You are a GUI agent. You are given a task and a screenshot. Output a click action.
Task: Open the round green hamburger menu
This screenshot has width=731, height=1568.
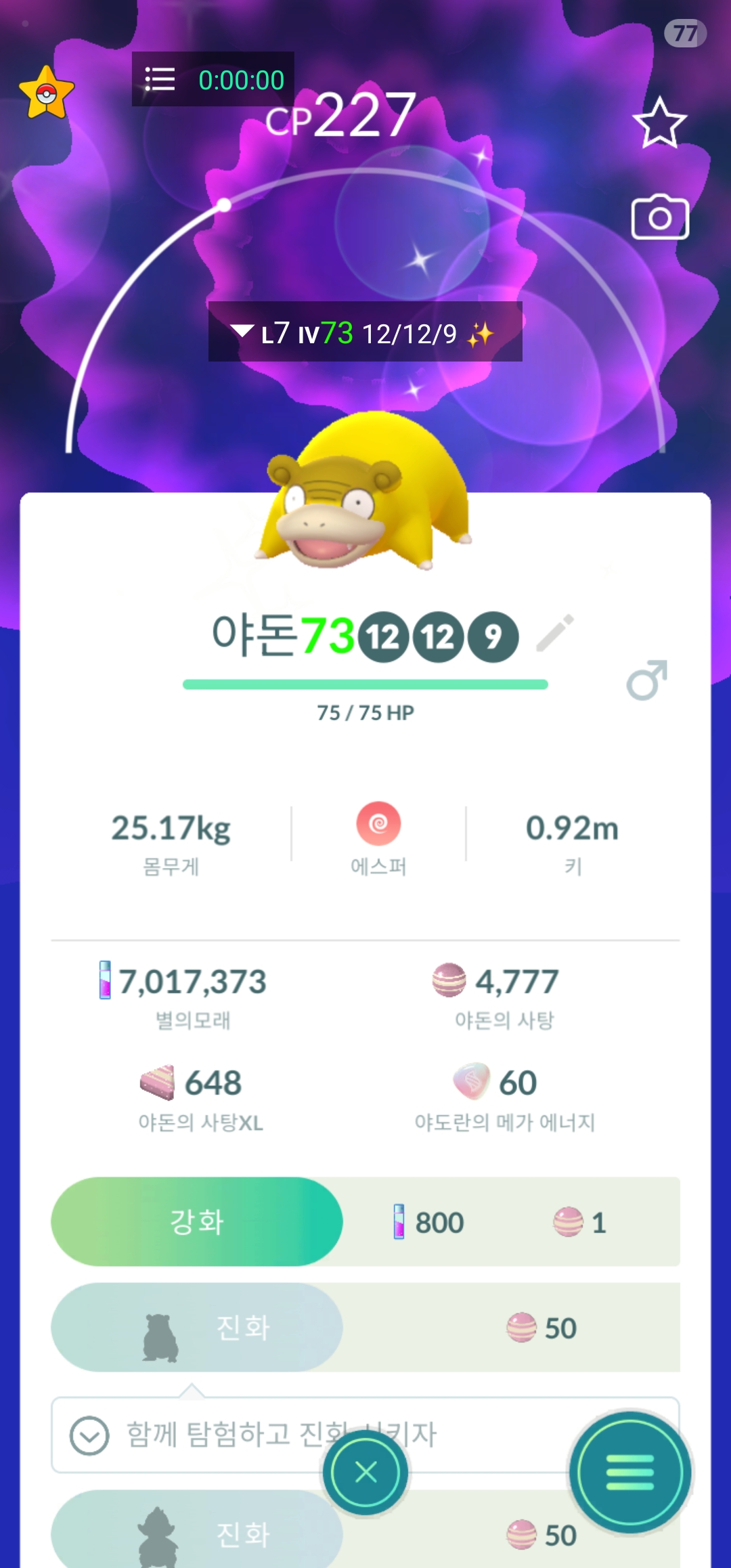point(630,1472)
